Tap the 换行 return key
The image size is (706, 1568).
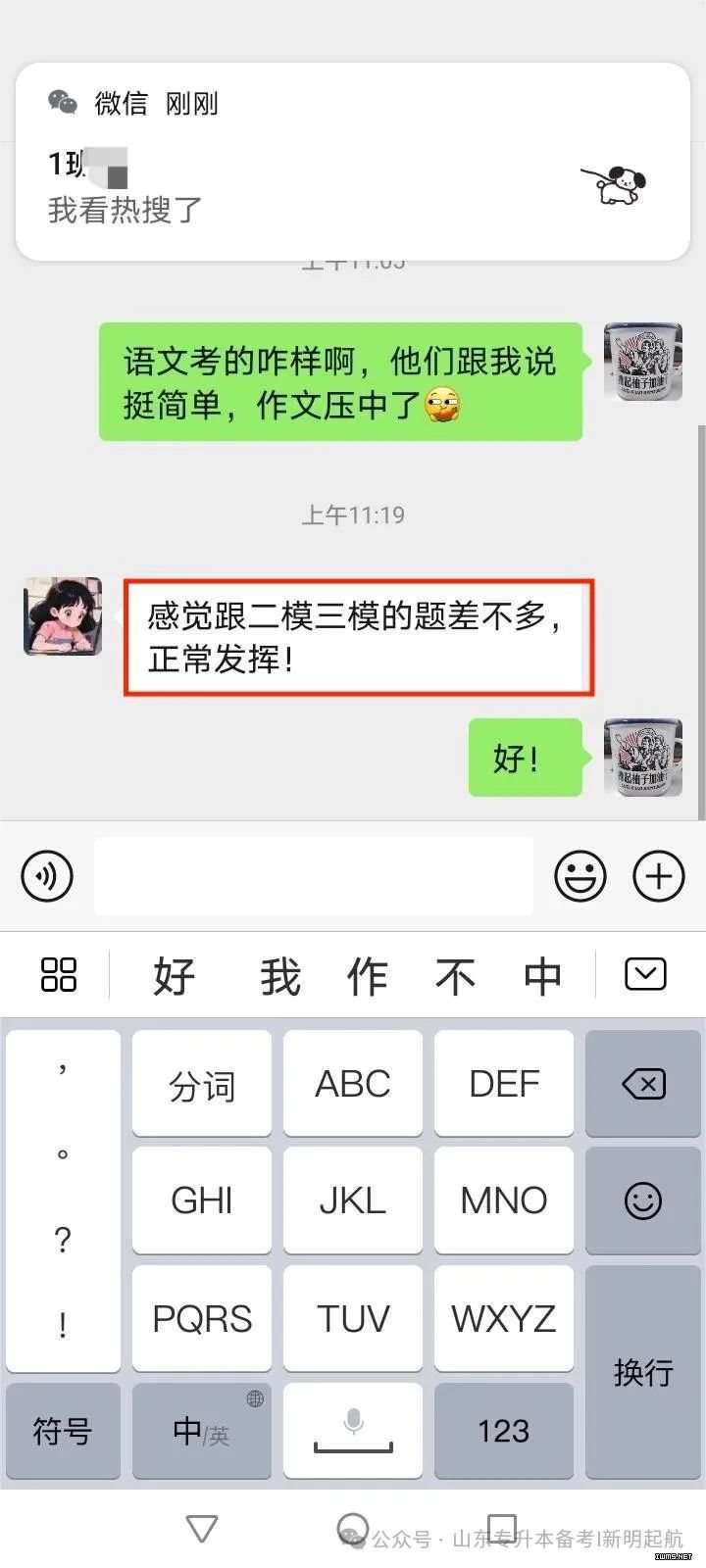(x=643, y=1372)
